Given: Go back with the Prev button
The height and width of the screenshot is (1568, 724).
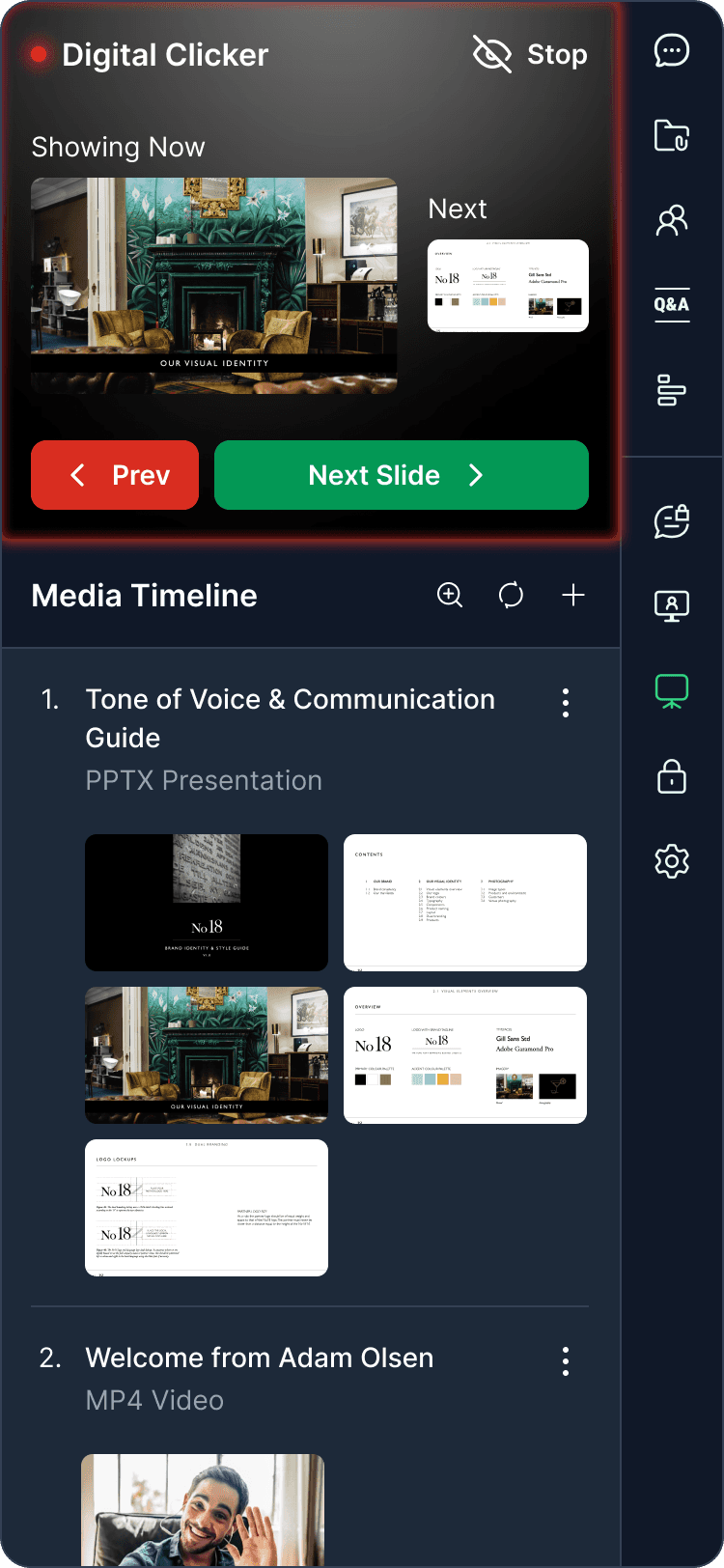Looking at the screenshot, I should click(115, 475).
